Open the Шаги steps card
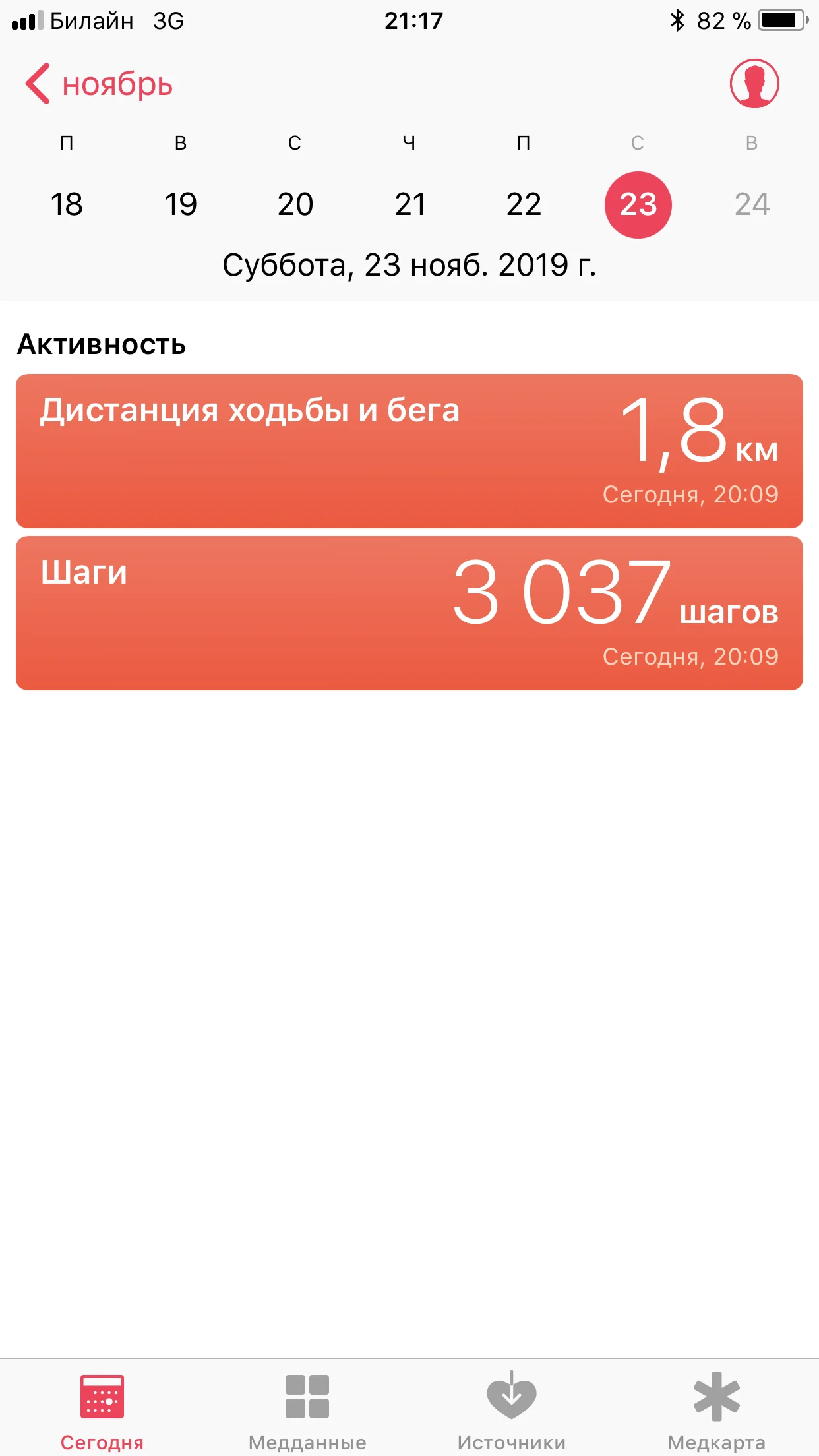The width and height of the screenshot is (819, 1456). pos(409,613)
